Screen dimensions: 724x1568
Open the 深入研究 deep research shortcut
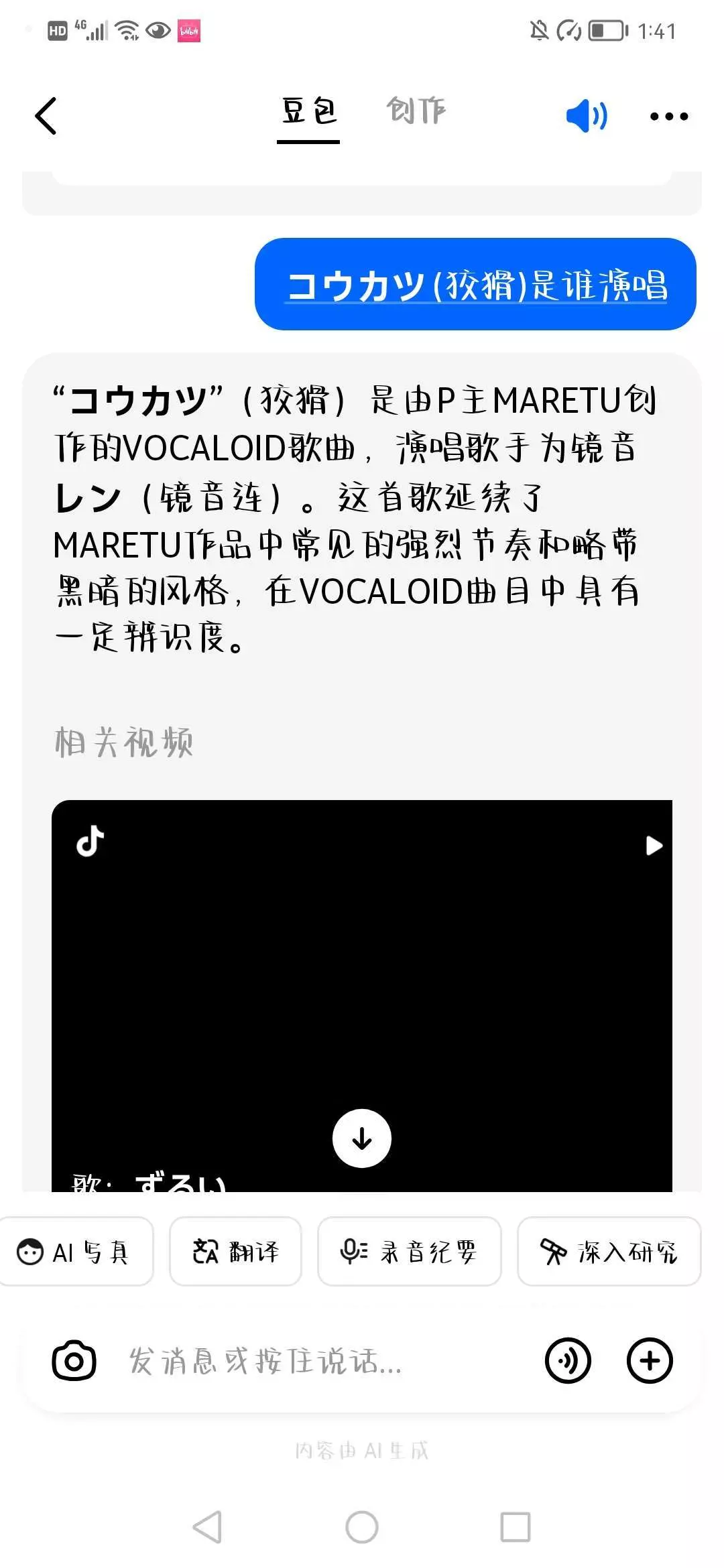609,1251
